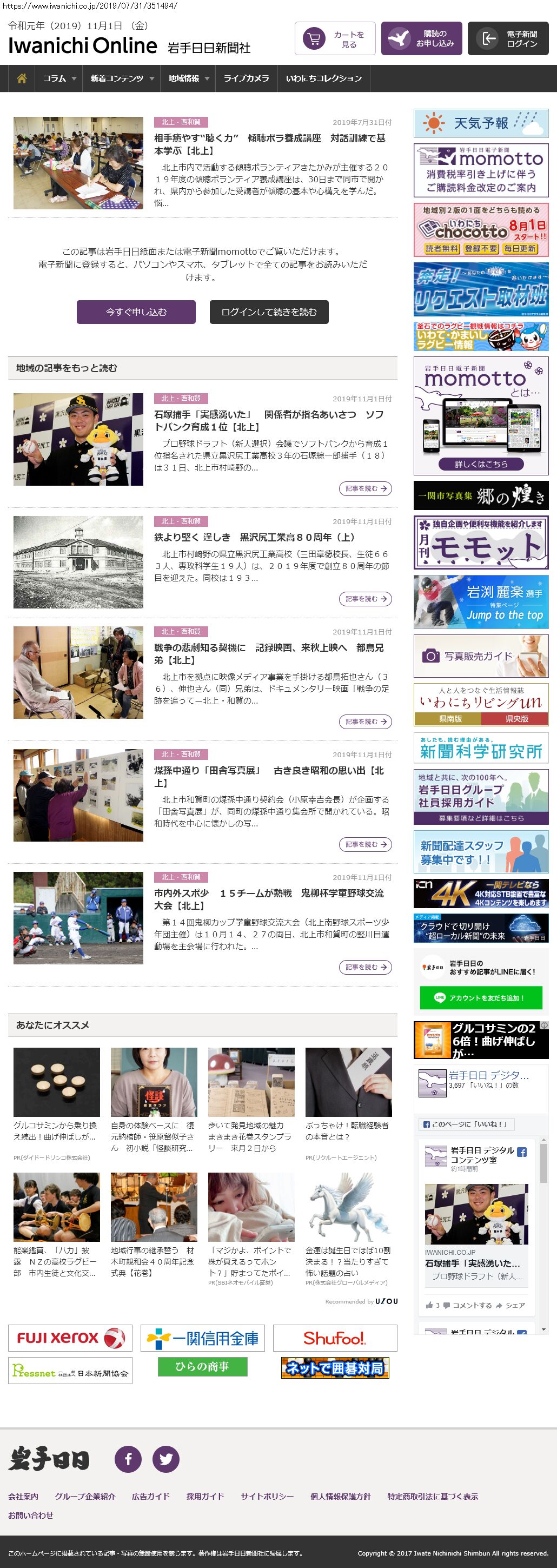Screen dimensions: 557x1568
Task: Tap the カートを見る button
Action: 335,39
